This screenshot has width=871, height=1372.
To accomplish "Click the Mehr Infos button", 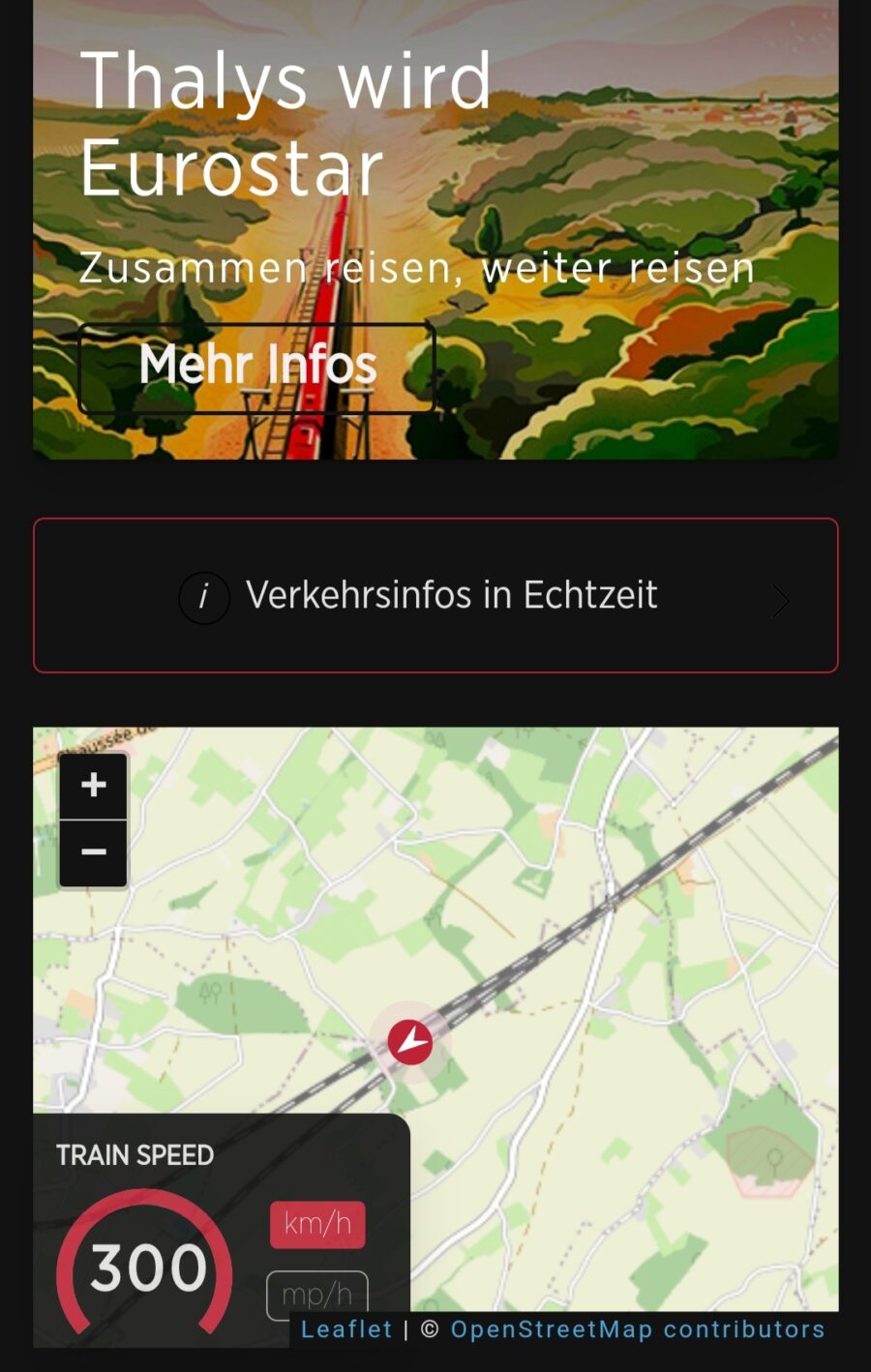I will point(256,366).
